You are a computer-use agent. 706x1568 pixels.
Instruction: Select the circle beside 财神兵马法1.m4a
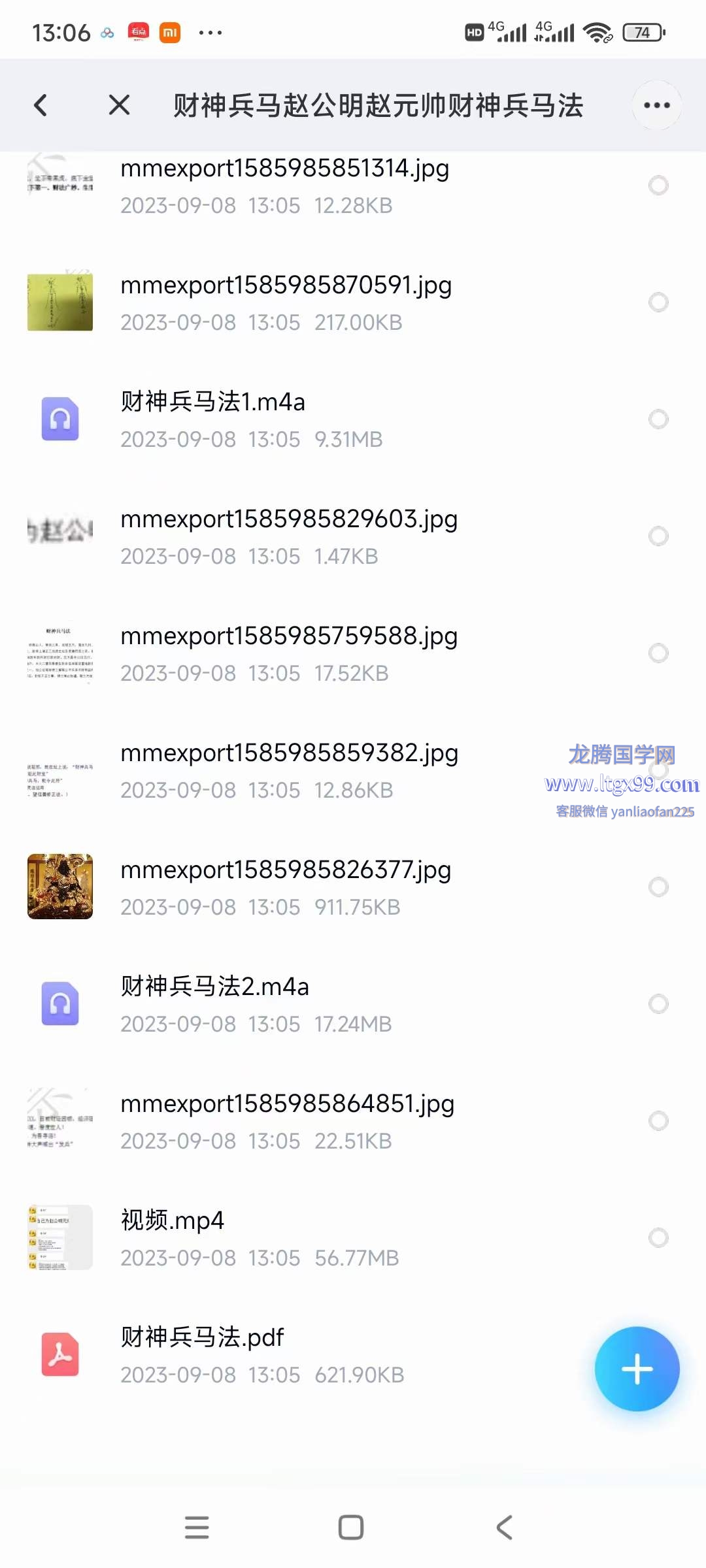coord(658,419)
